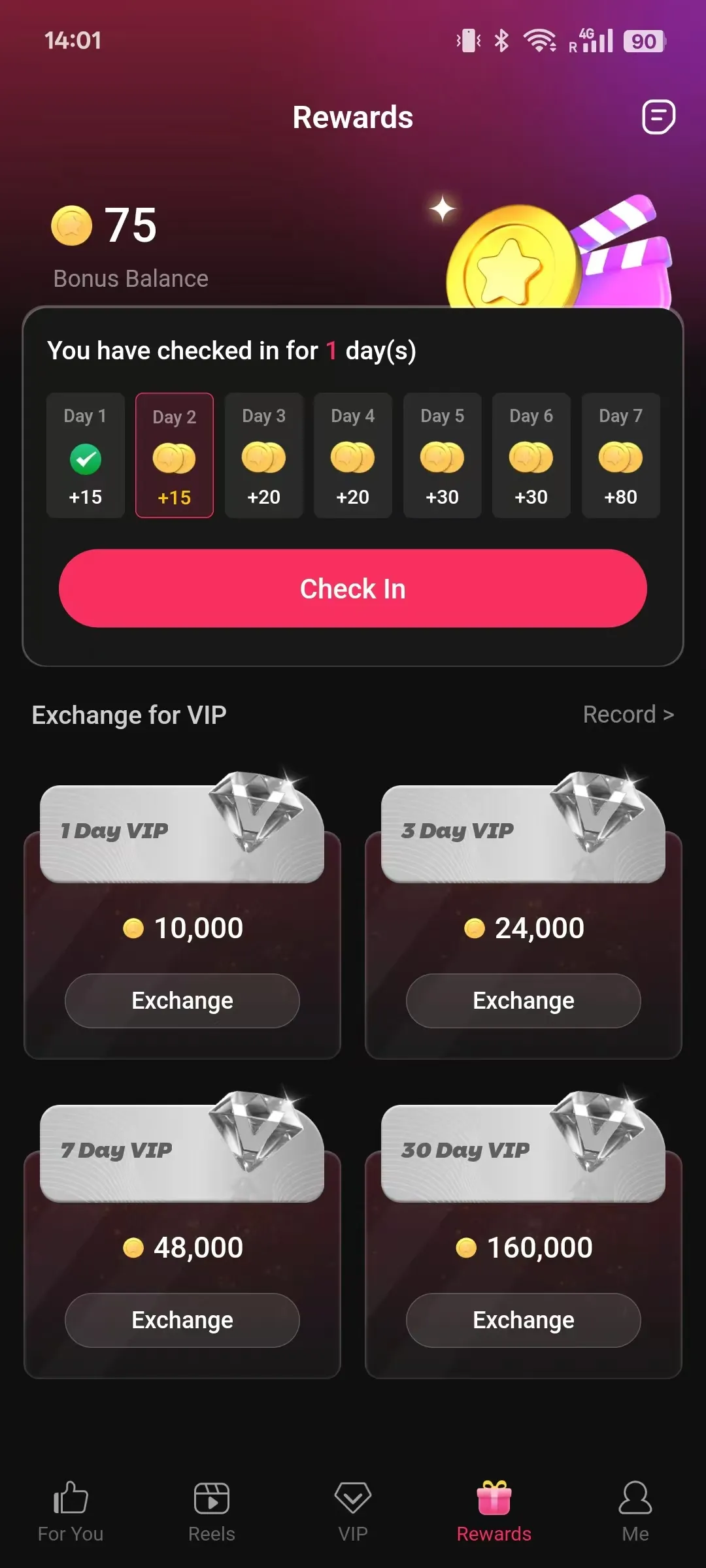This screenshot has width=706, height=1568.
Task: Exchange 24,000 coins for 3 Day VIP
Action: 523,1001
